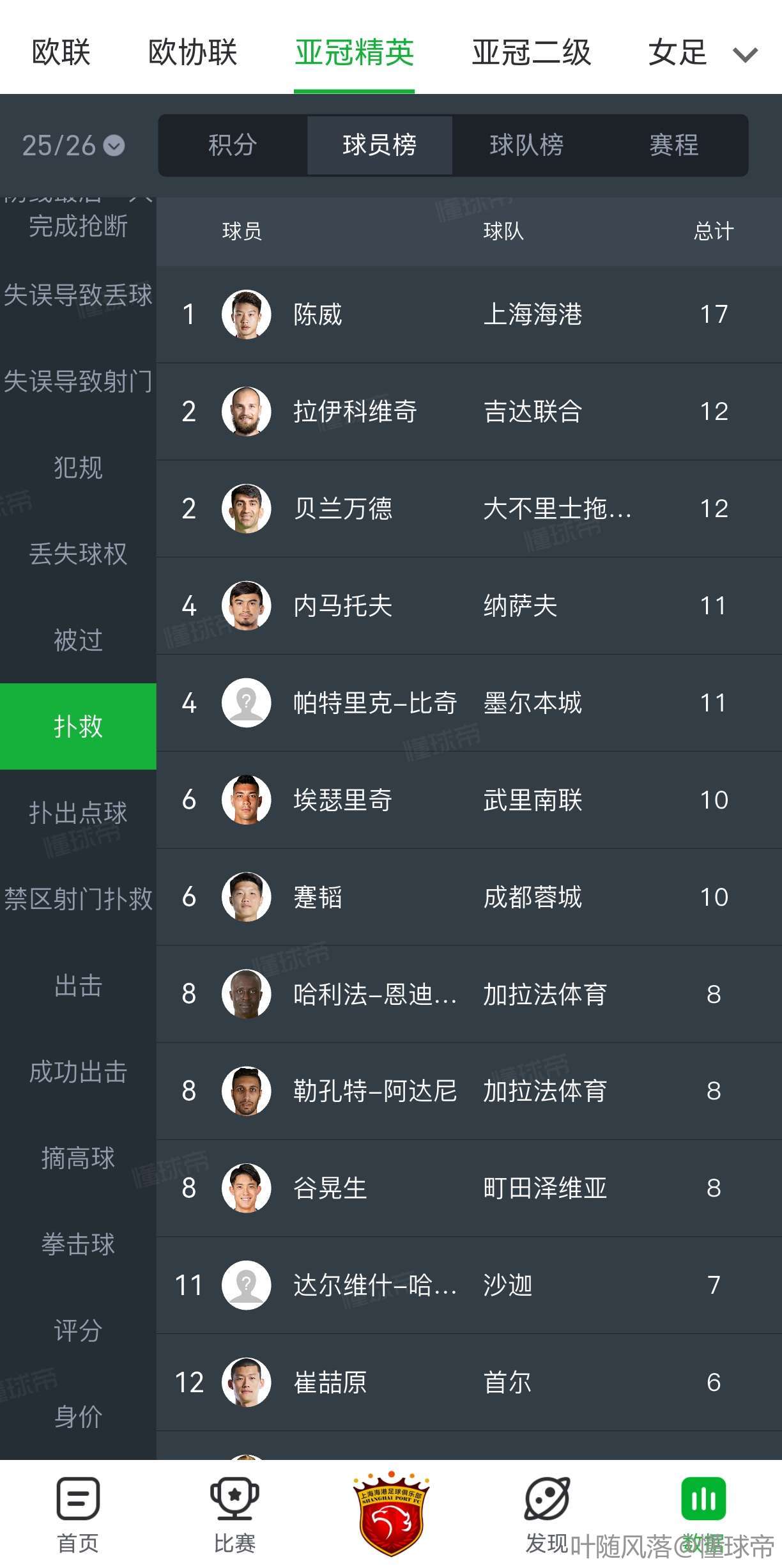Open the 亚冠二级 league tab

[531, 52]
